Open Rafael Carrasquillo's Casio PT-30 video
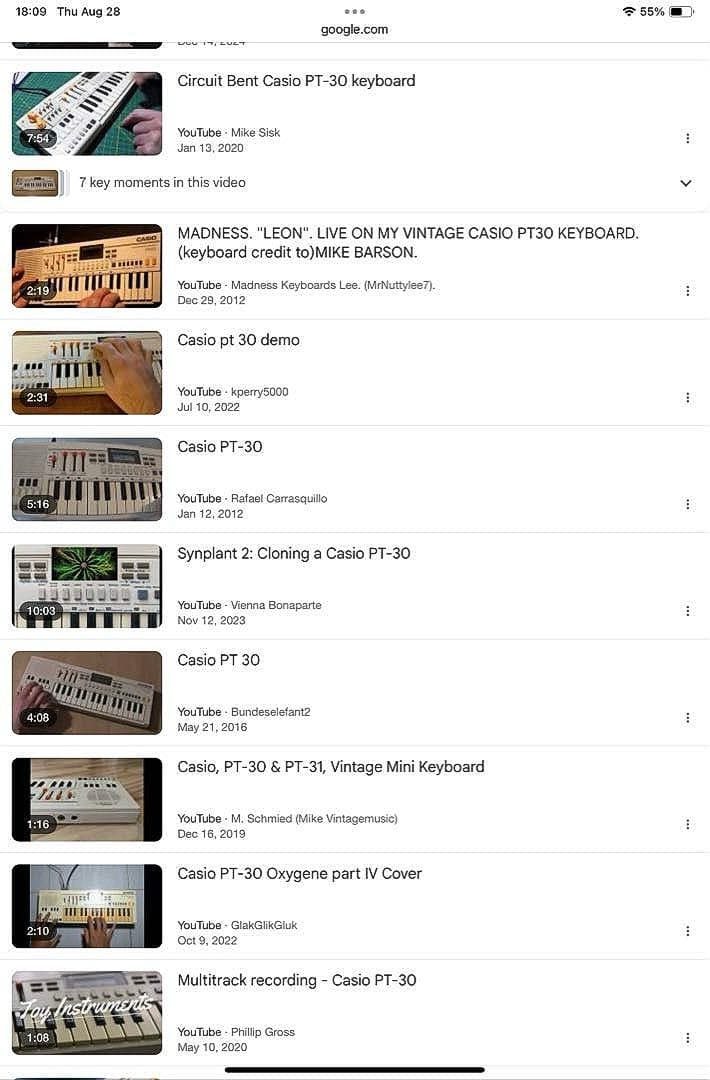The width and height of the screenshot is (710, 1080). click(220, 447)
